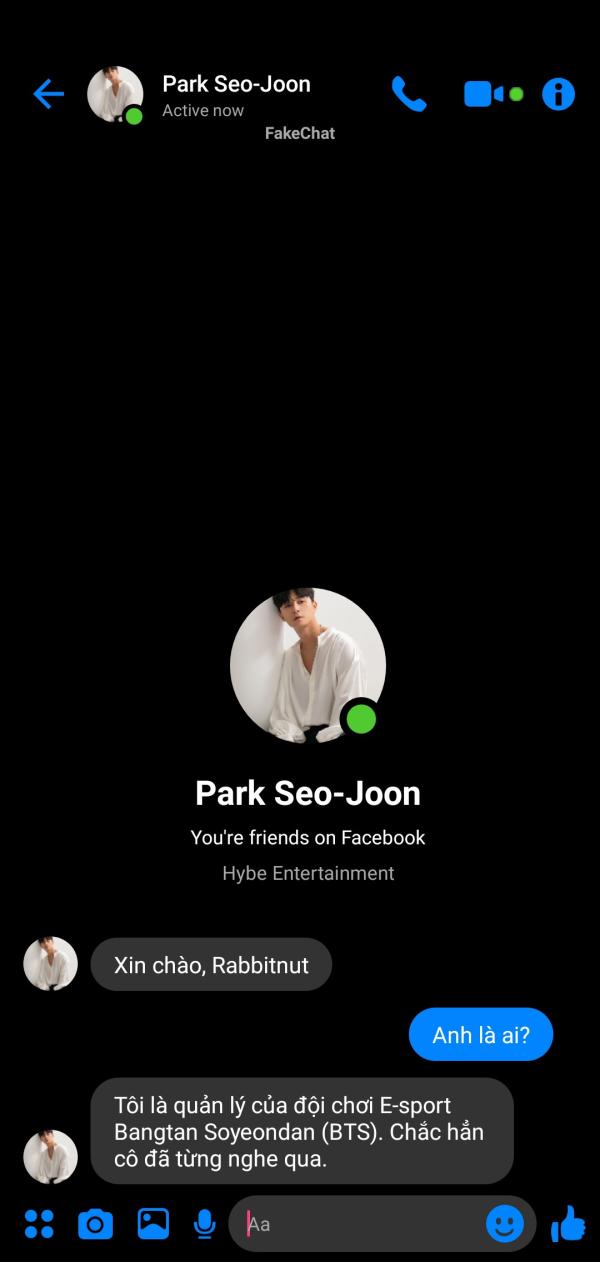This screenshot has width=600, height=1262.
Task: Focus the Aa message input field
Action: tap(360, 1224)
